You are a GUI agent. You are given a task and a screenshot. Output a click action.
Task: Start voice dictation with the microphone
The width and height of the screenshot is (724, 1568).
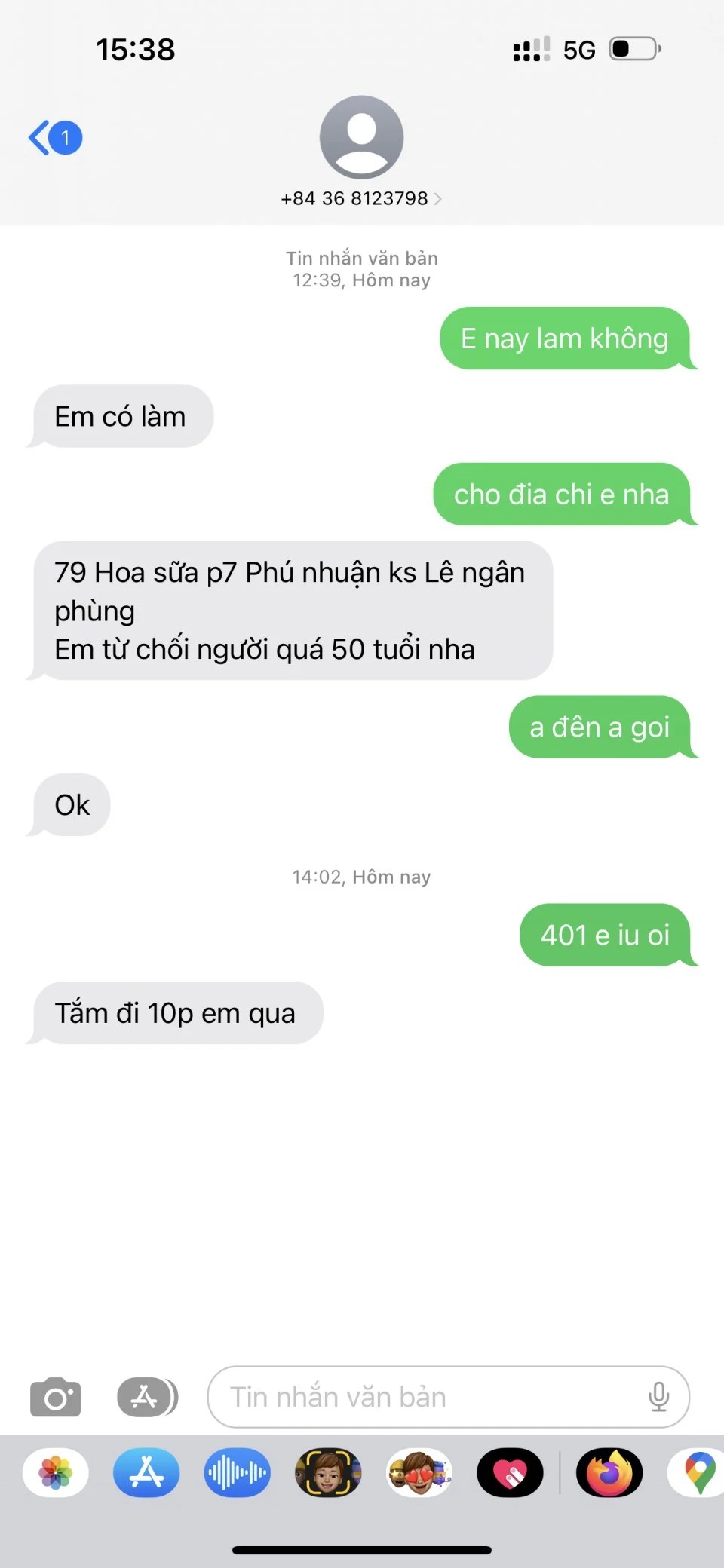click(658, 1397)
